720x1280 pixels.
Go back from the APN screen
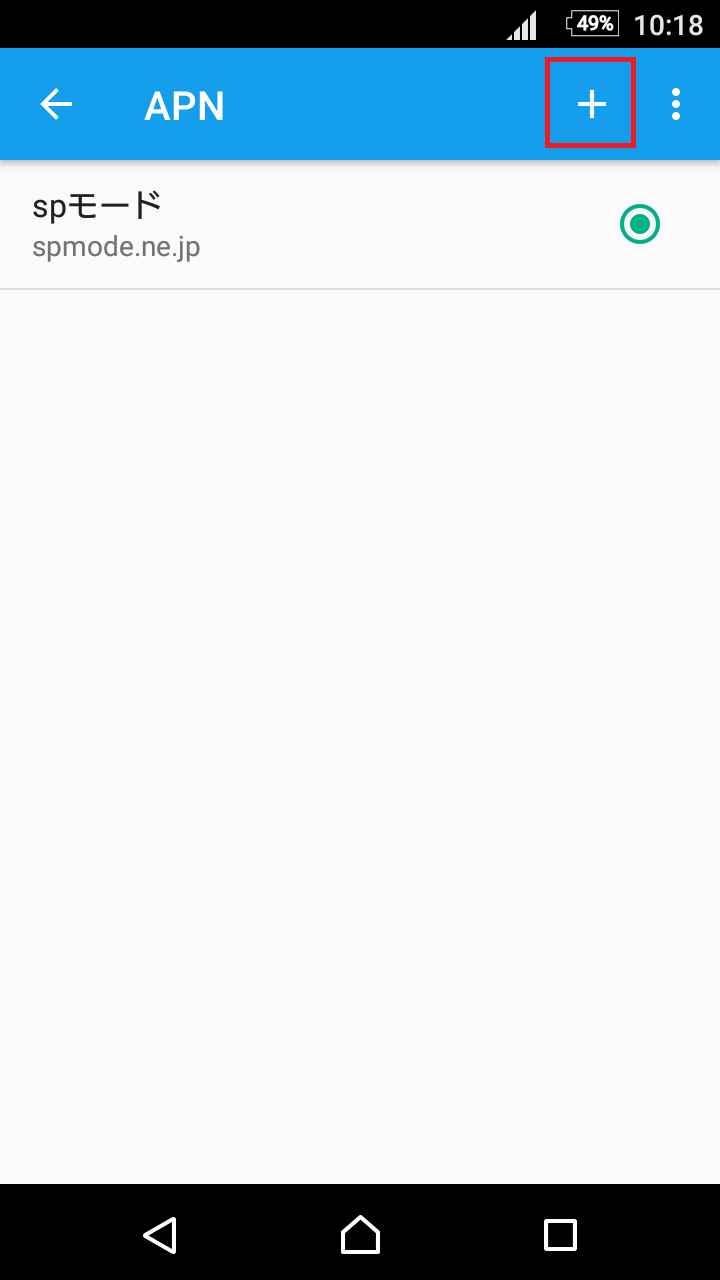click(56, 104)
